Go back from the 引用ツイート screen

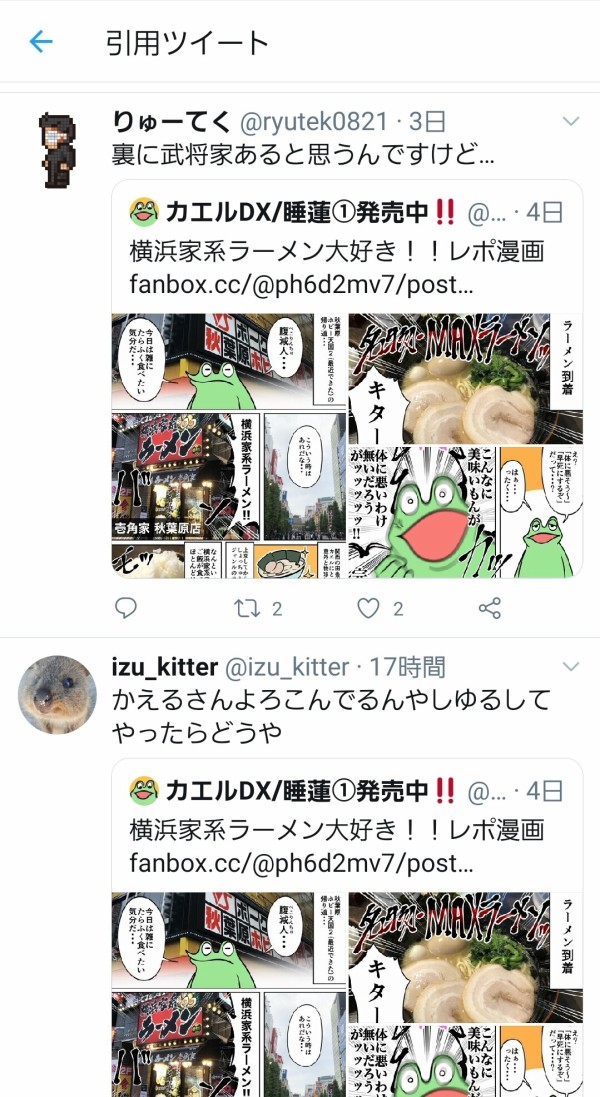click(41, 42)
